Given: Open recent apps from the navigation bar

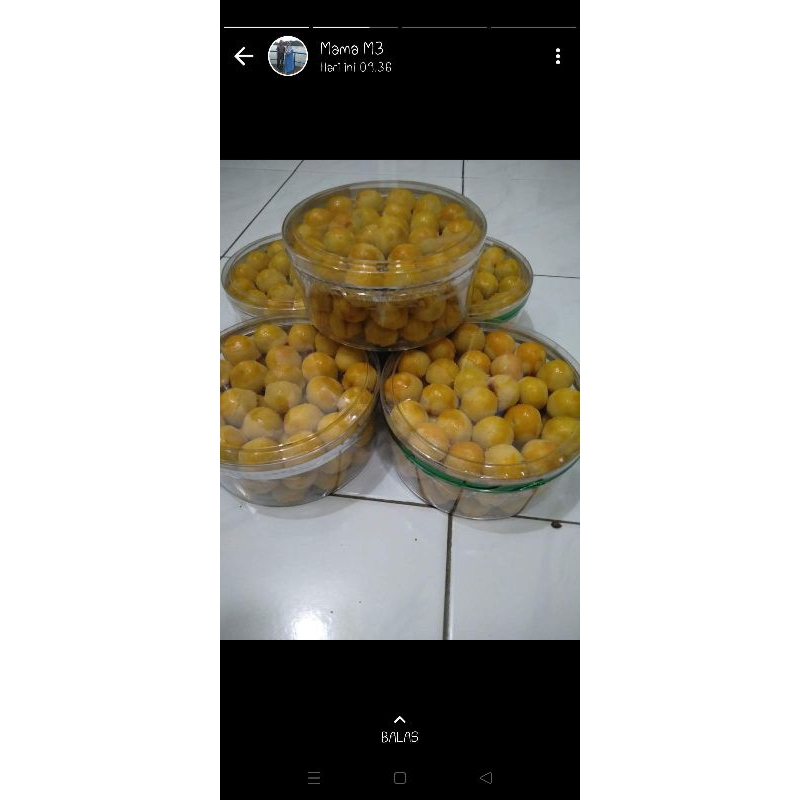Looking at the screenshot, I should click(314, 778).
